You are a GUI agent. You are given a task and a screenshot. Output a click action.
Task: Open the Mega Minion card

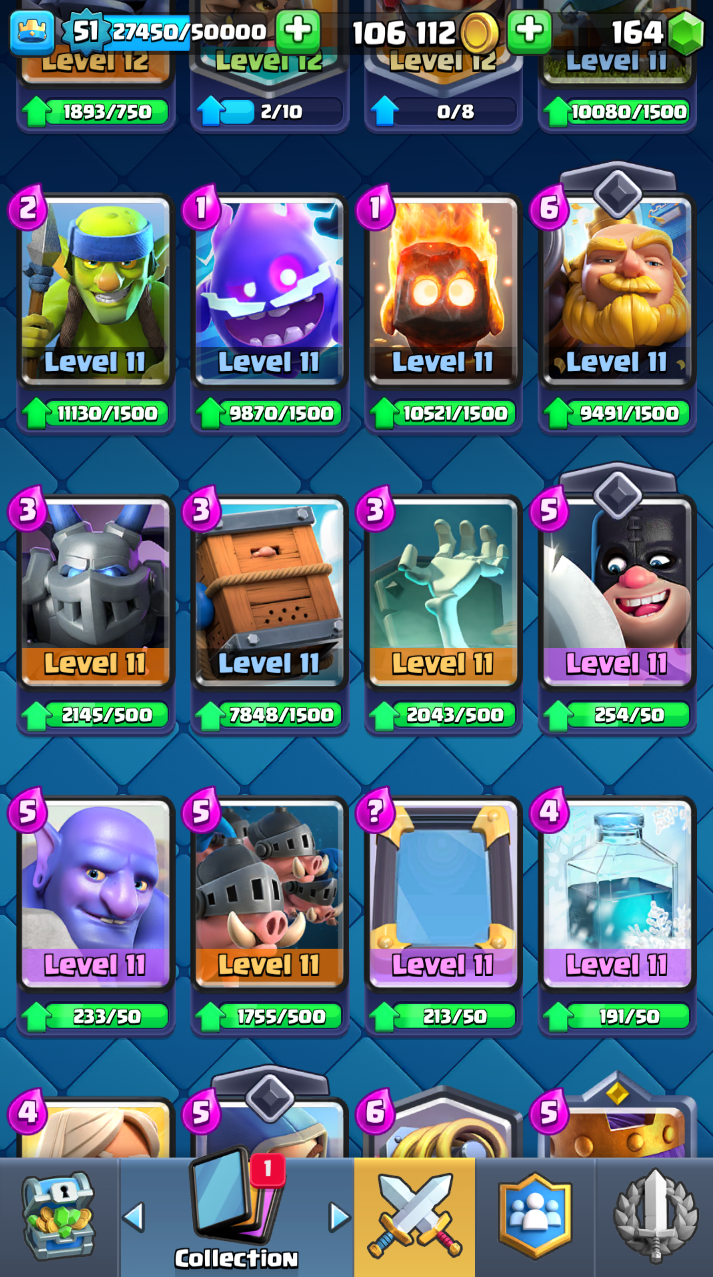[x=95, y=594]
